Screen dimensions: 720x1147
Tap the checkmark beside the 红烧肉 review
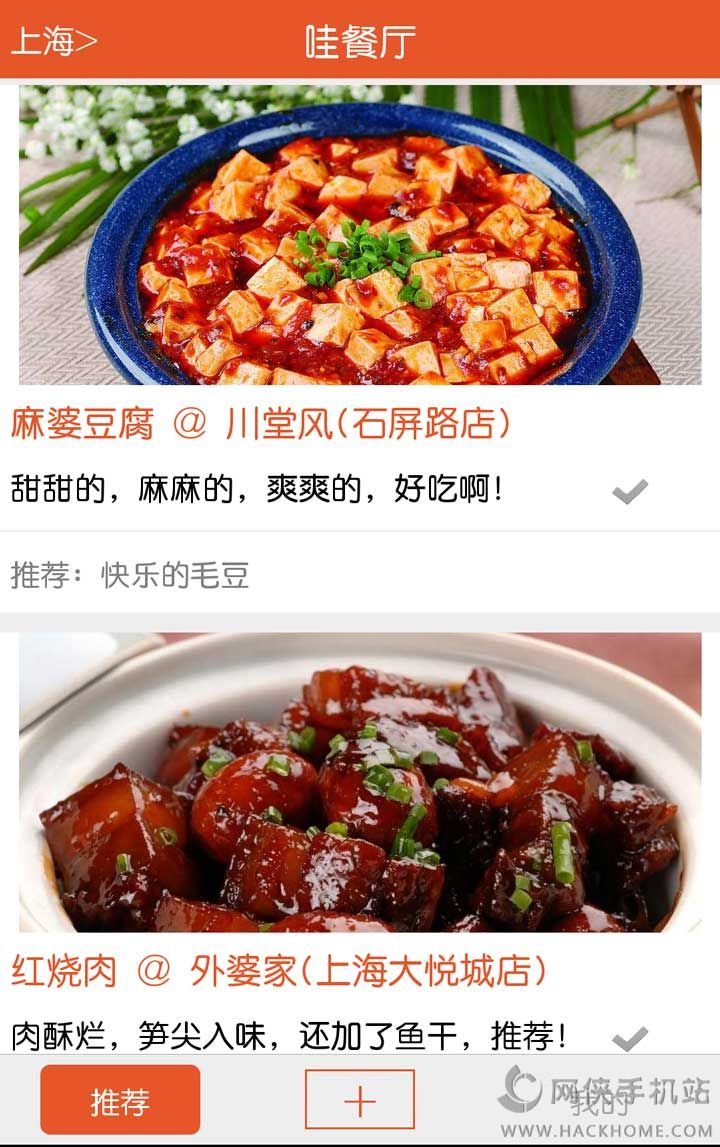[630, 1038]
